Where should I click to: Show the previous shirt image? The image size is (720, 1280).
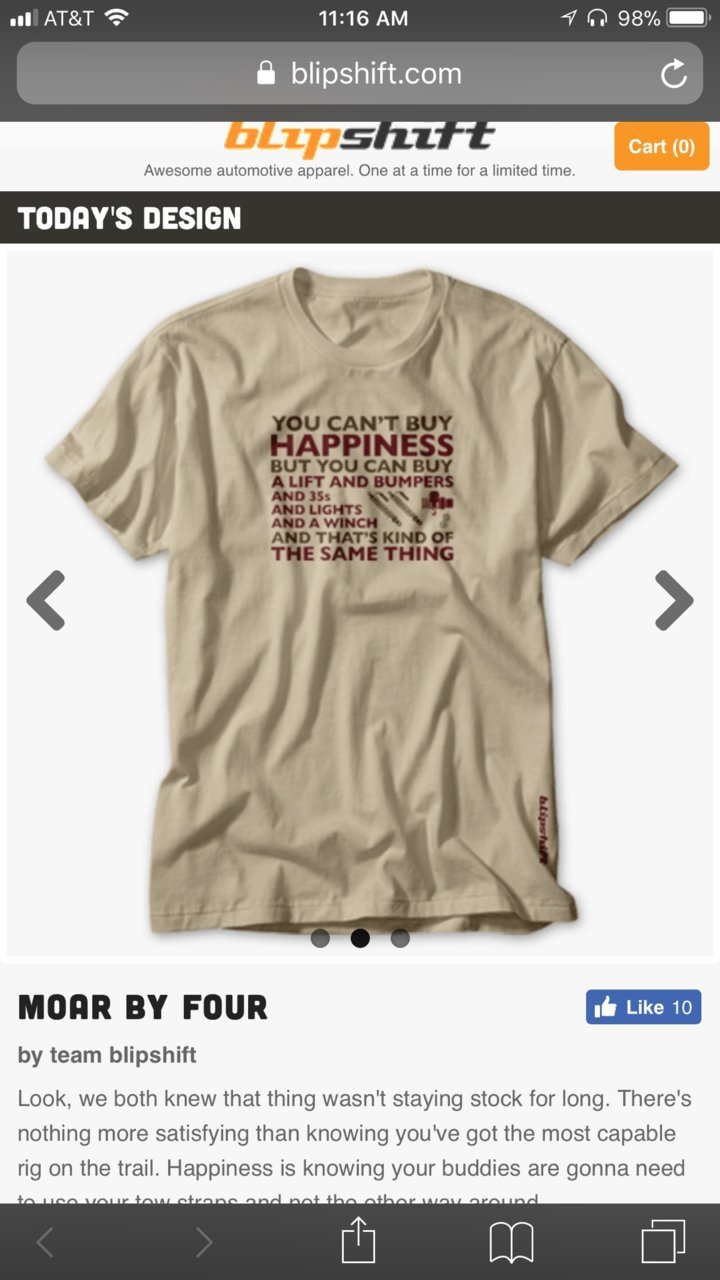(46, 600)
